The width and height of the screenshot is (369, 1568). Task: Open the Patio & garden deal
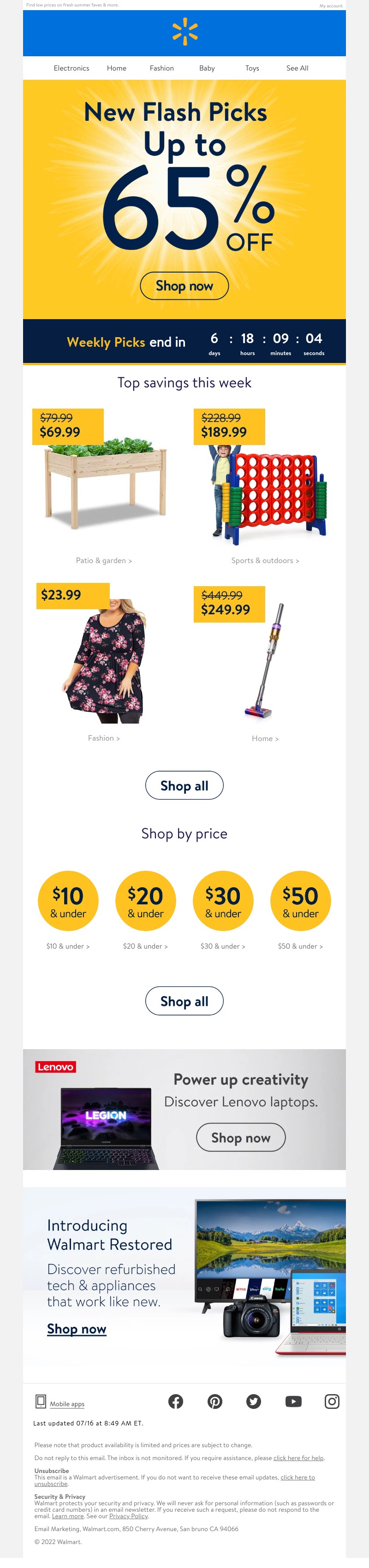103,560
